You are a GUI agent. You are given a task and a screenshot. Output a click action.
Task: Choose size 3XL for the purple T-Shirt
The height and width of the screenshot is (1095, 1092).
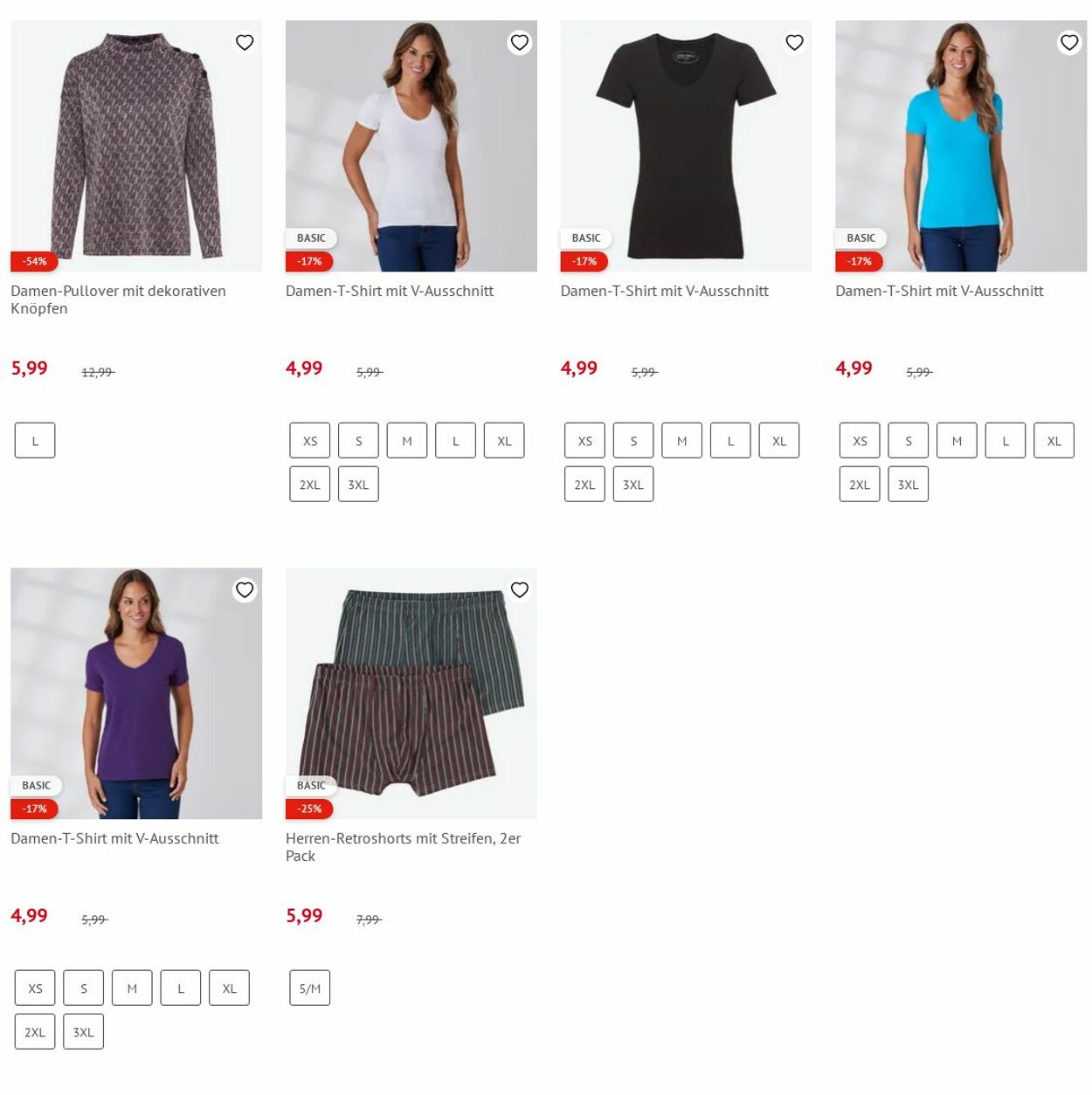[x=83, y=1032]
